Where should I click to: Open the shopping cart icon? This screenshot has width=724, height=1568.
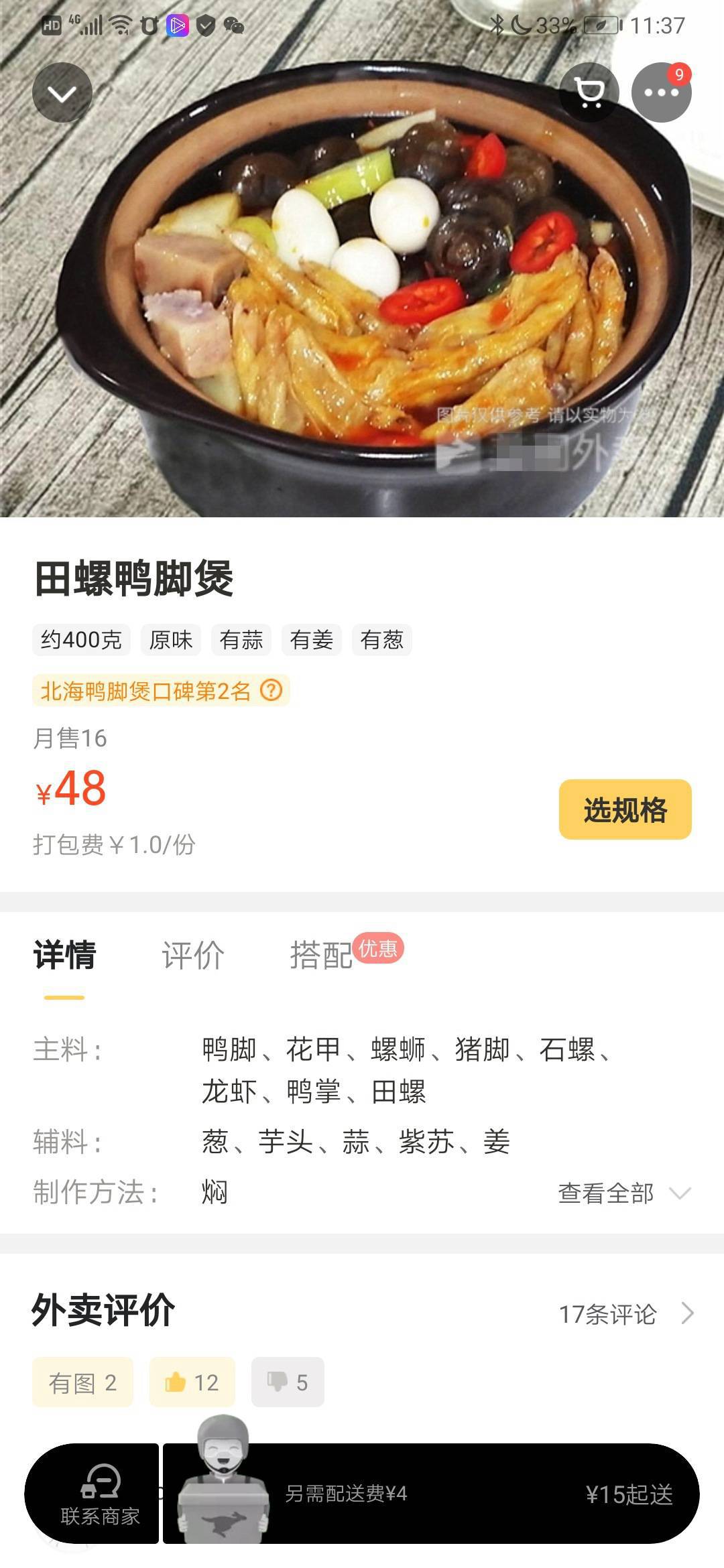pyautogui.click(x=590, y=92)
